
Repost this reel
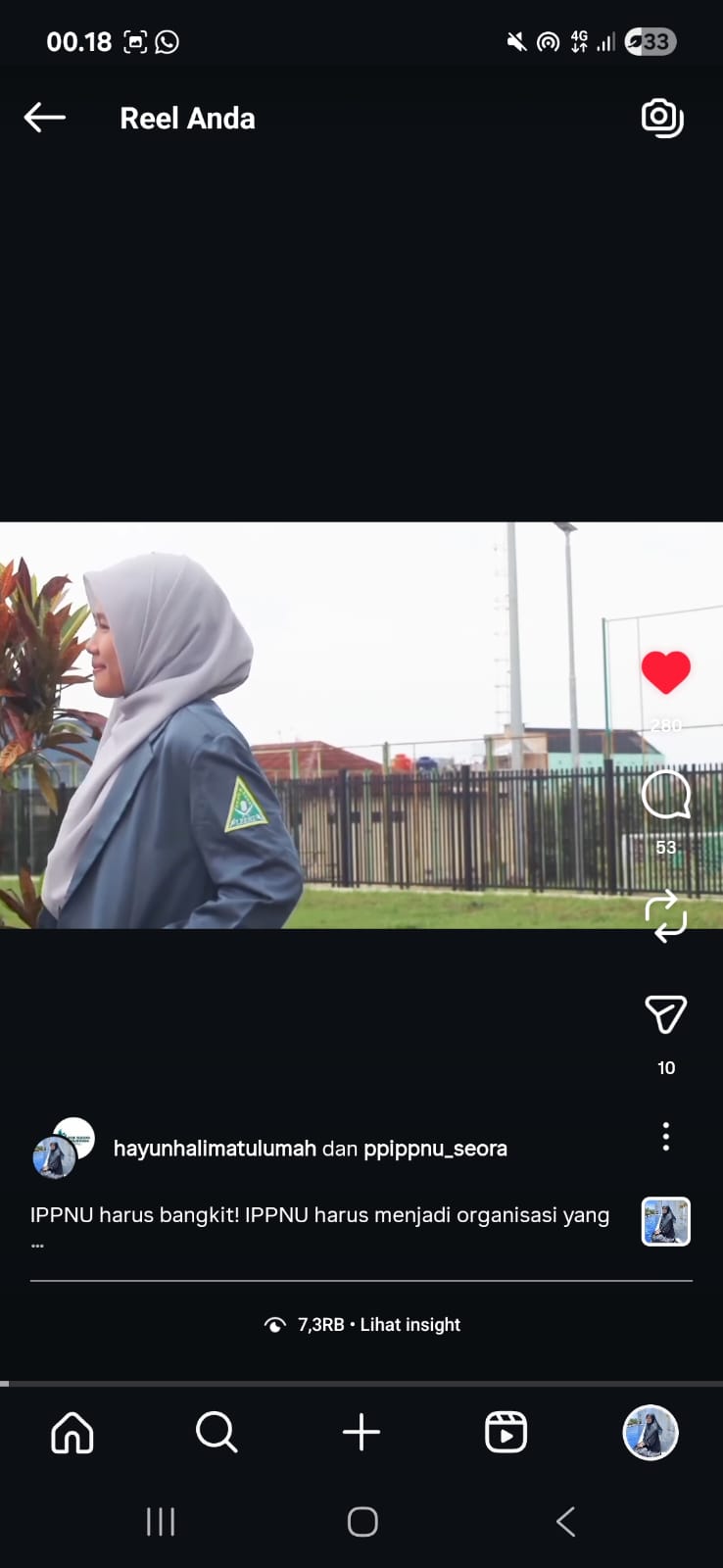(x=666, y=916)
